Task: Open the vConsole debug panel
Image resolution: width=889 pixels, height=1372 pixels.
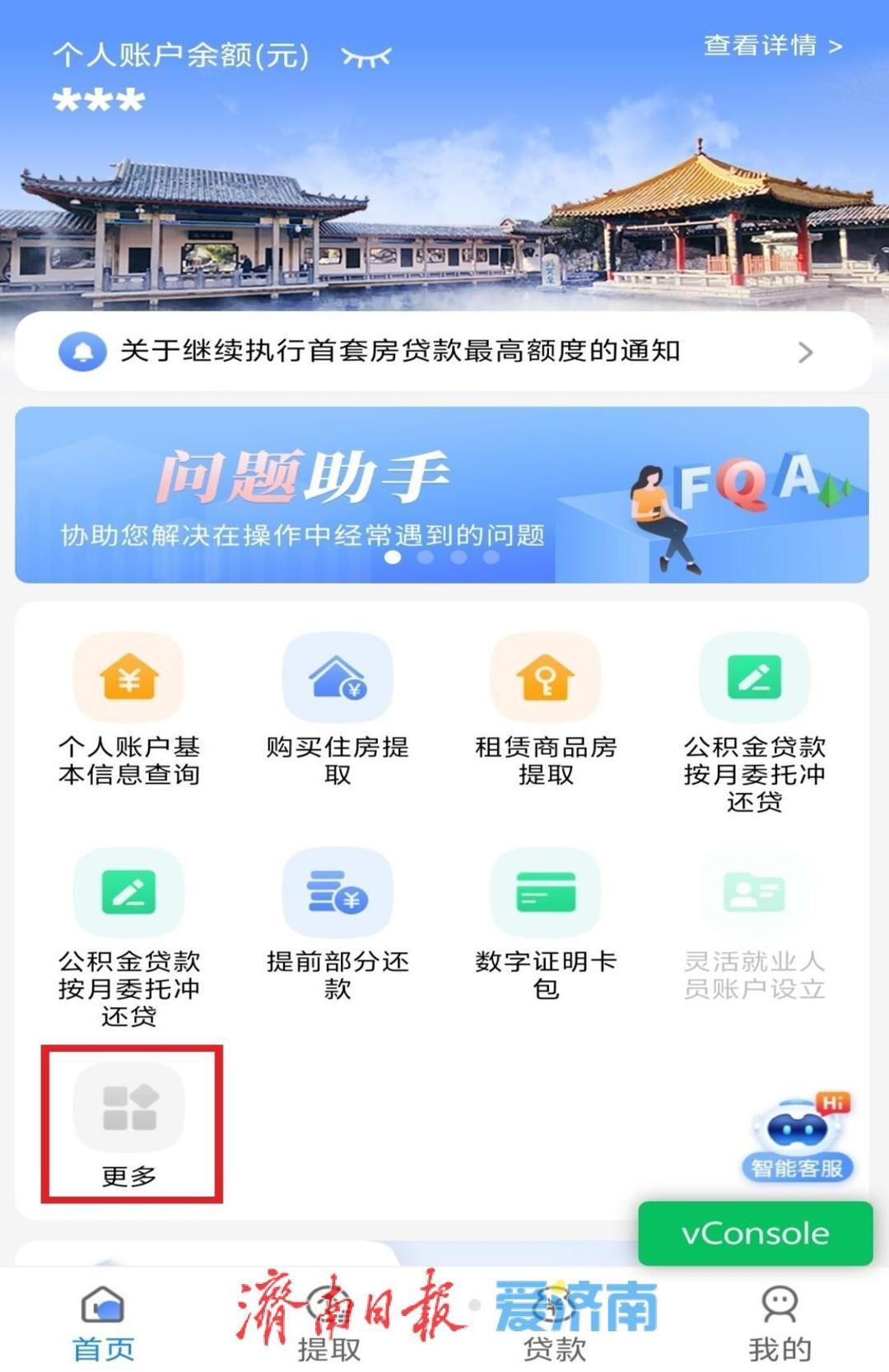Action: [x=755, y=1234]
